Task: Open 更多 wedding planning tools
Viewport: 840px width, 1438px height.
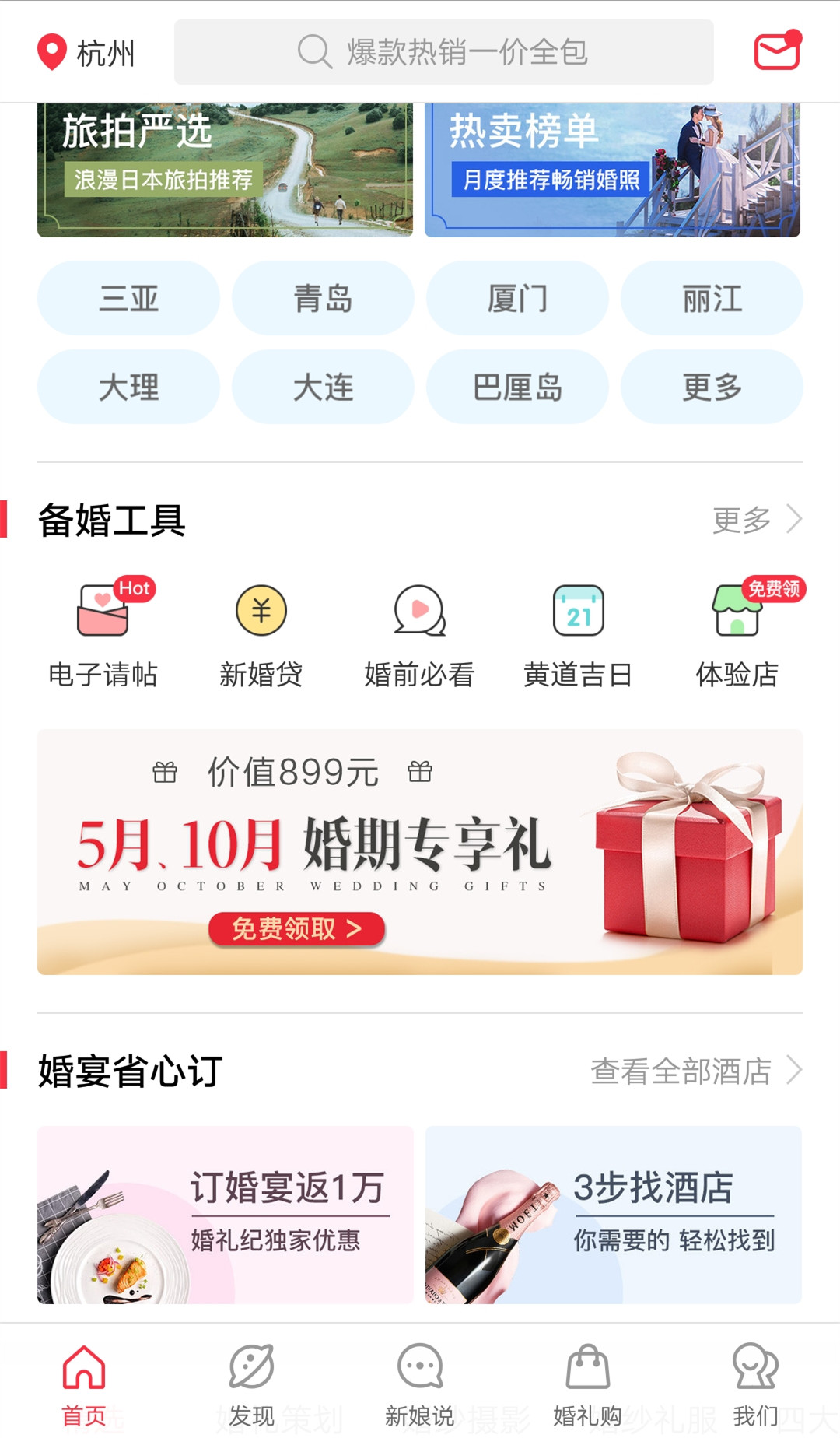Action: (x=756, y=520)
